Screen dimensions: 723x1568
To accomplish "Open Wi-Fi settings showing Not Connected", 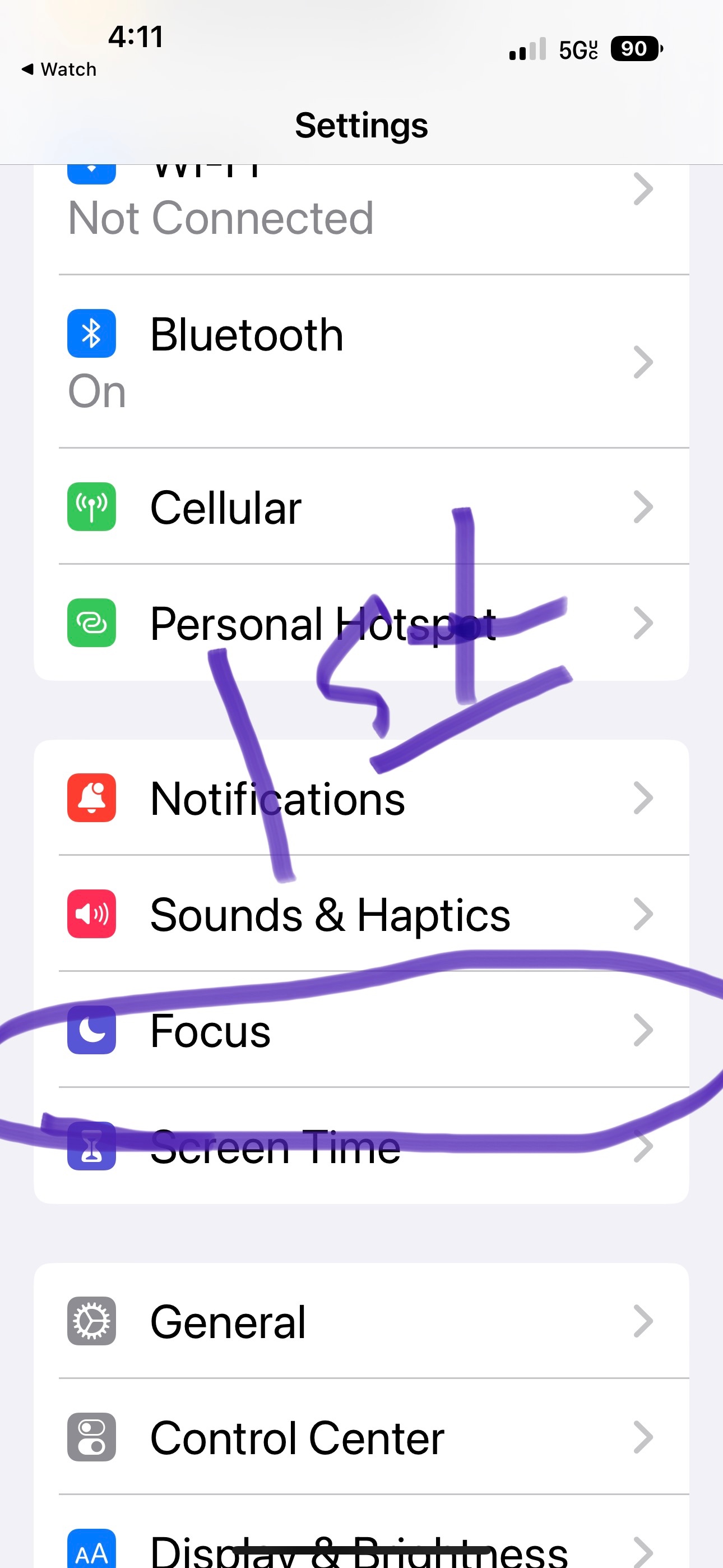I will coord(361,219).
